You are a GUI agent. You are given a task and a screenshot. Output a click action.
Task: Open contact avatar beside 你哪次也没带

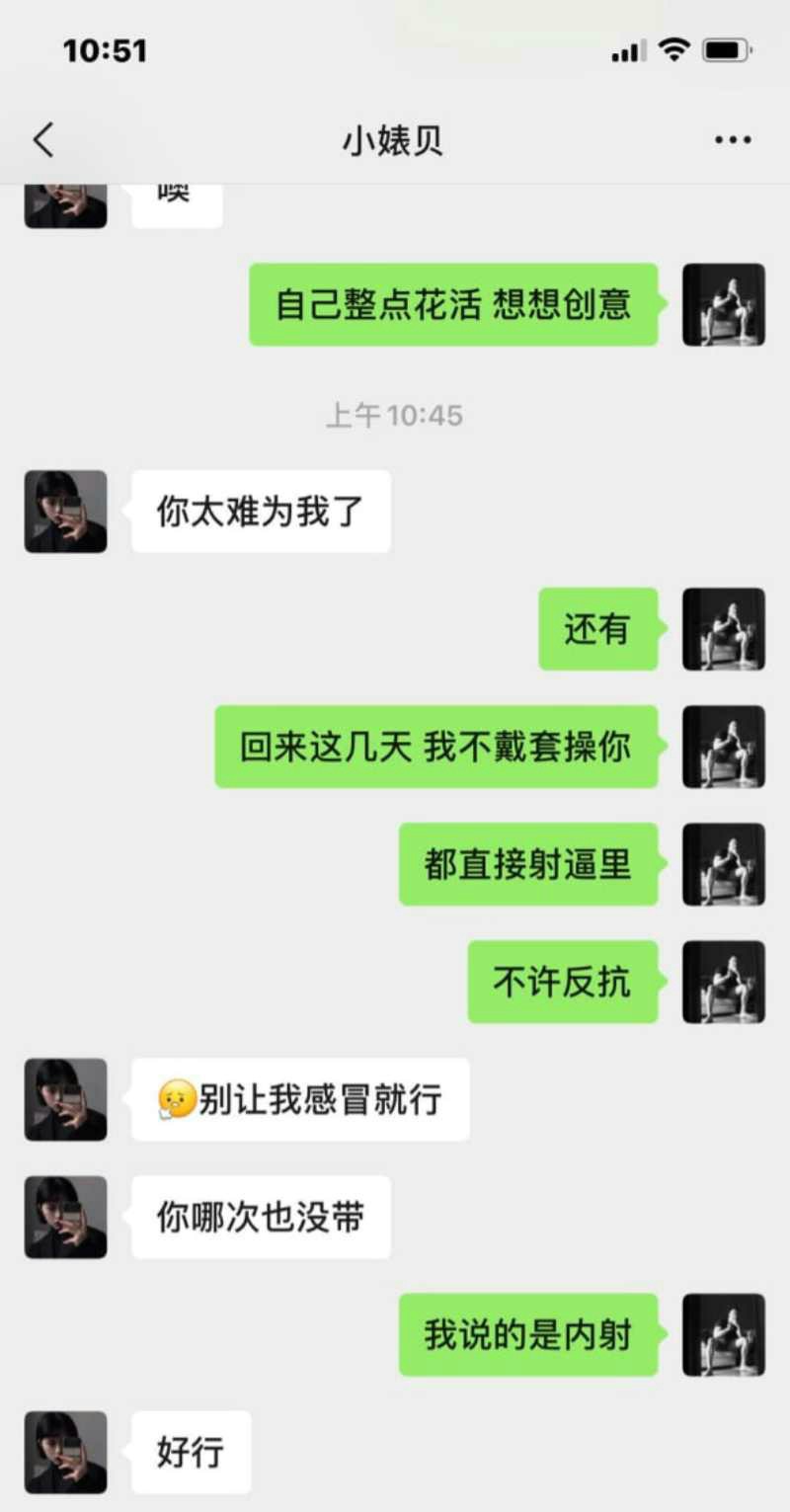(x=66, y=1217)
